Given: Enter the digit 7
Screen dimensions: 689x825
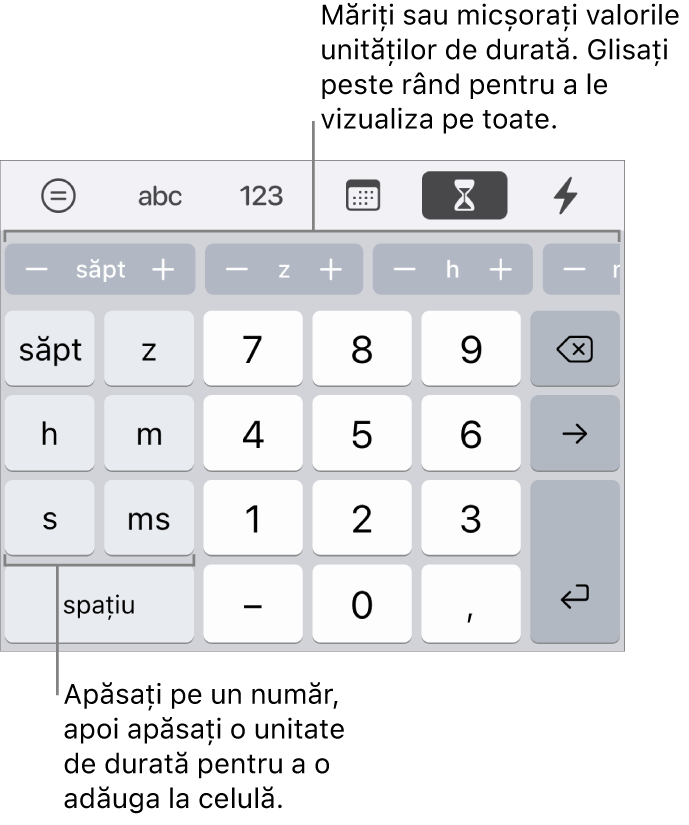Looking at the screenshot, I should 253,349.
